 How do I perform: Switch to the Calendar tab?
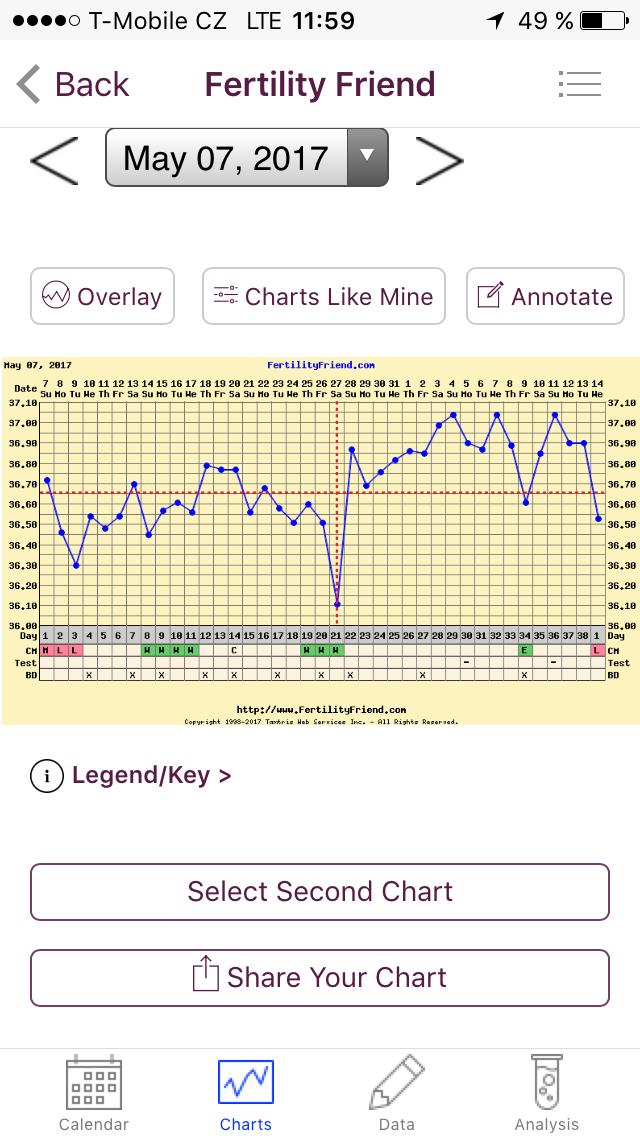click(x=94, y=1094)
